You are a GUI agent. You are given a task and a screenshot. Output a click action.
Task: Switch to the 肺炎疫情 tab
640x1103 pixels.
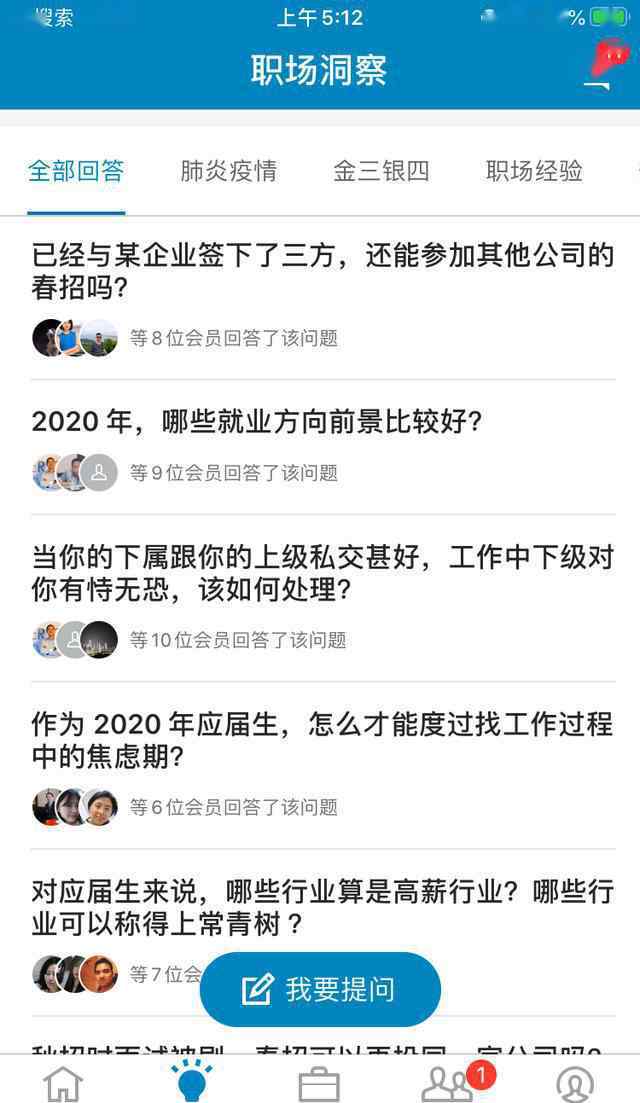point(228,171)
